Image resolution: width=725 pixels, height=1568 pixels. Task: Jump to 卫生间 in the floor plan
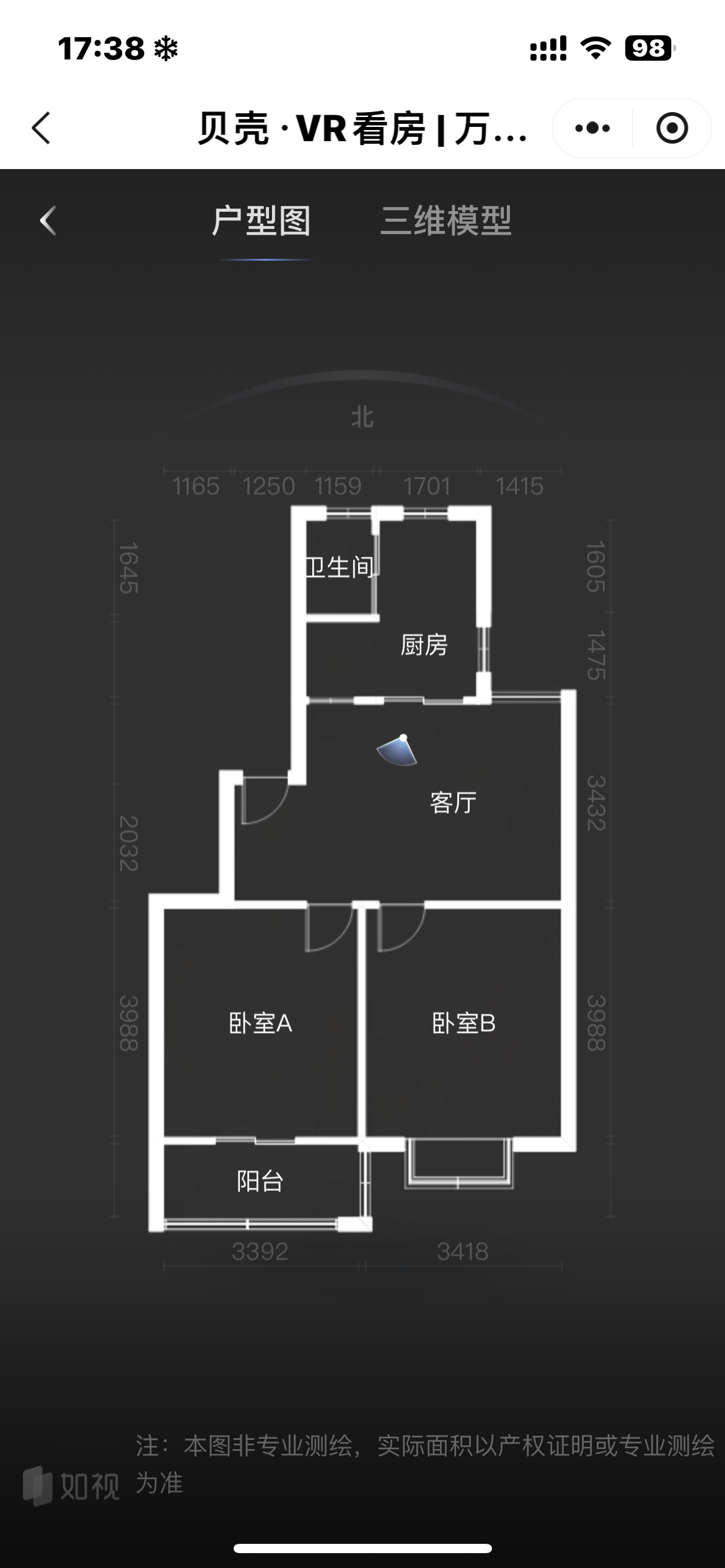[x=340, y=567]
